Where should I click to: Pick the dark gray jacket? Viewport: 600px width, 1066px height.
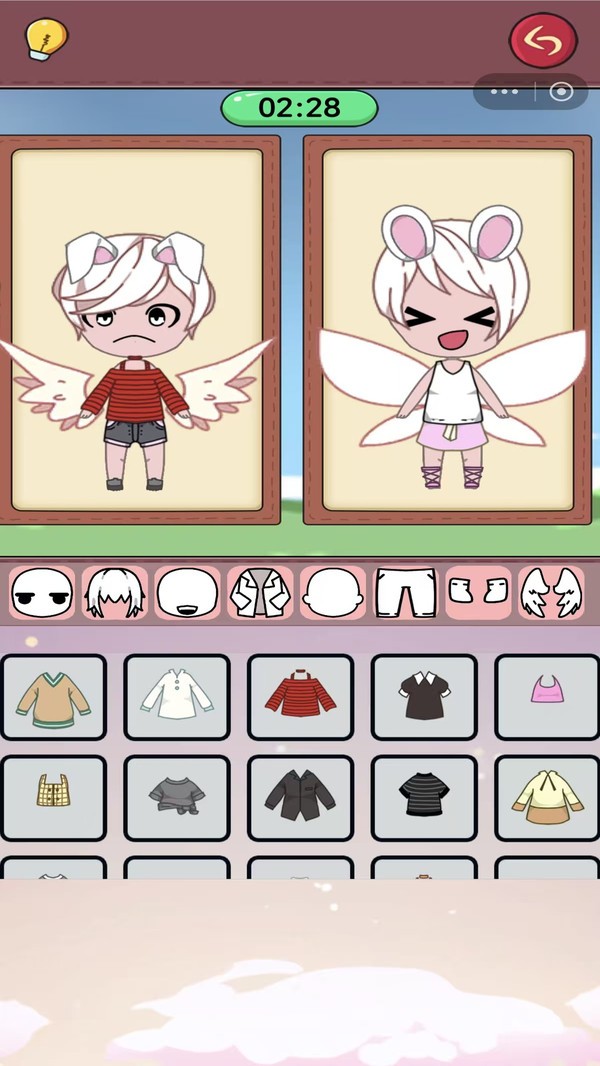(x=300, y=798)
